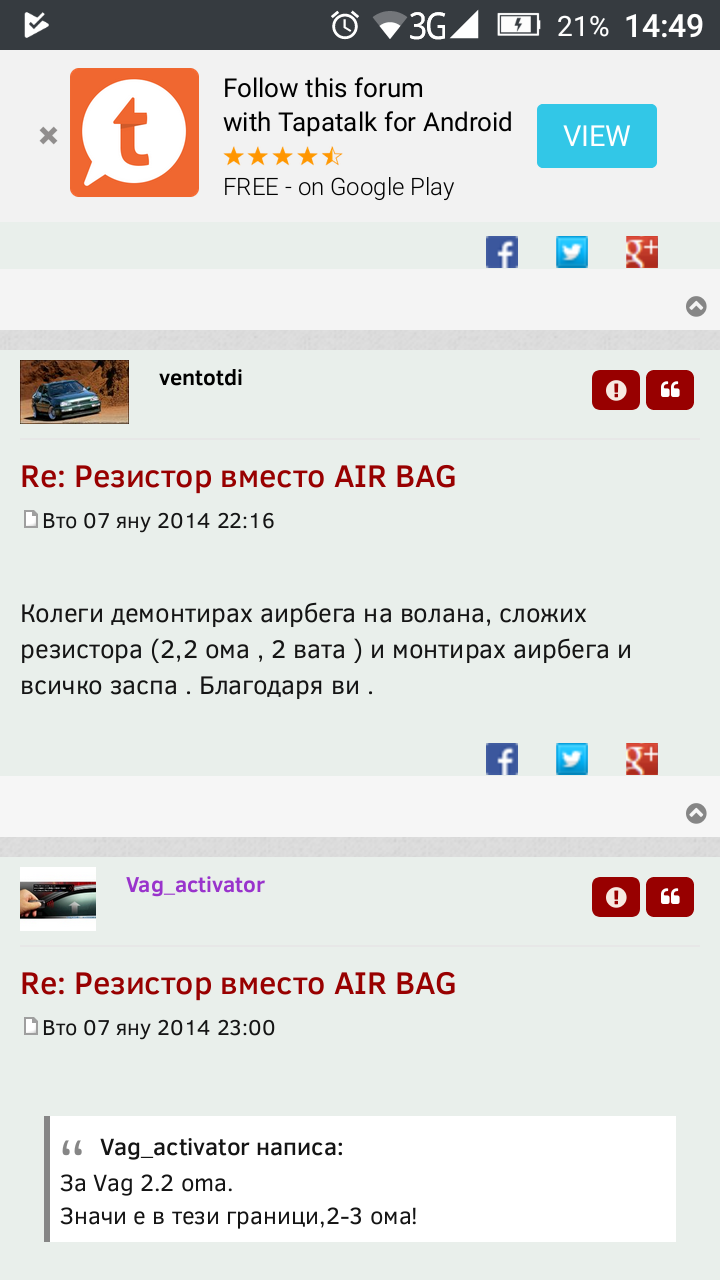720x1280 pixels.
Task: Report ventotdi's post
Action: [616, 390]
